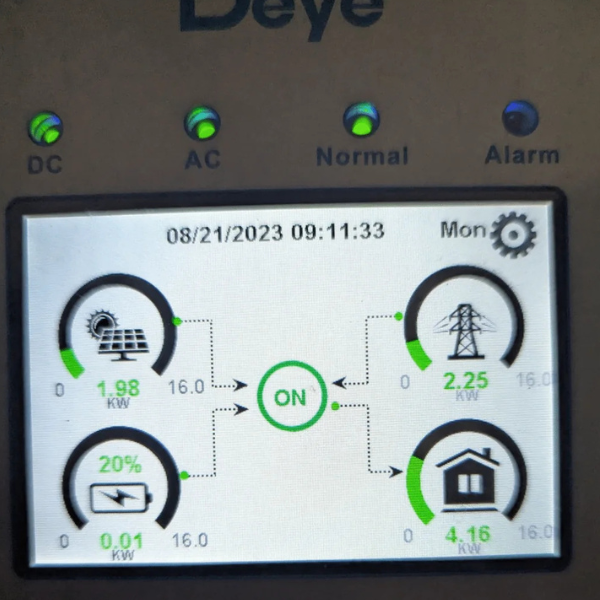View the home load consumption details
This screenshot has height=600, width=600.
(x=465, y=480)
